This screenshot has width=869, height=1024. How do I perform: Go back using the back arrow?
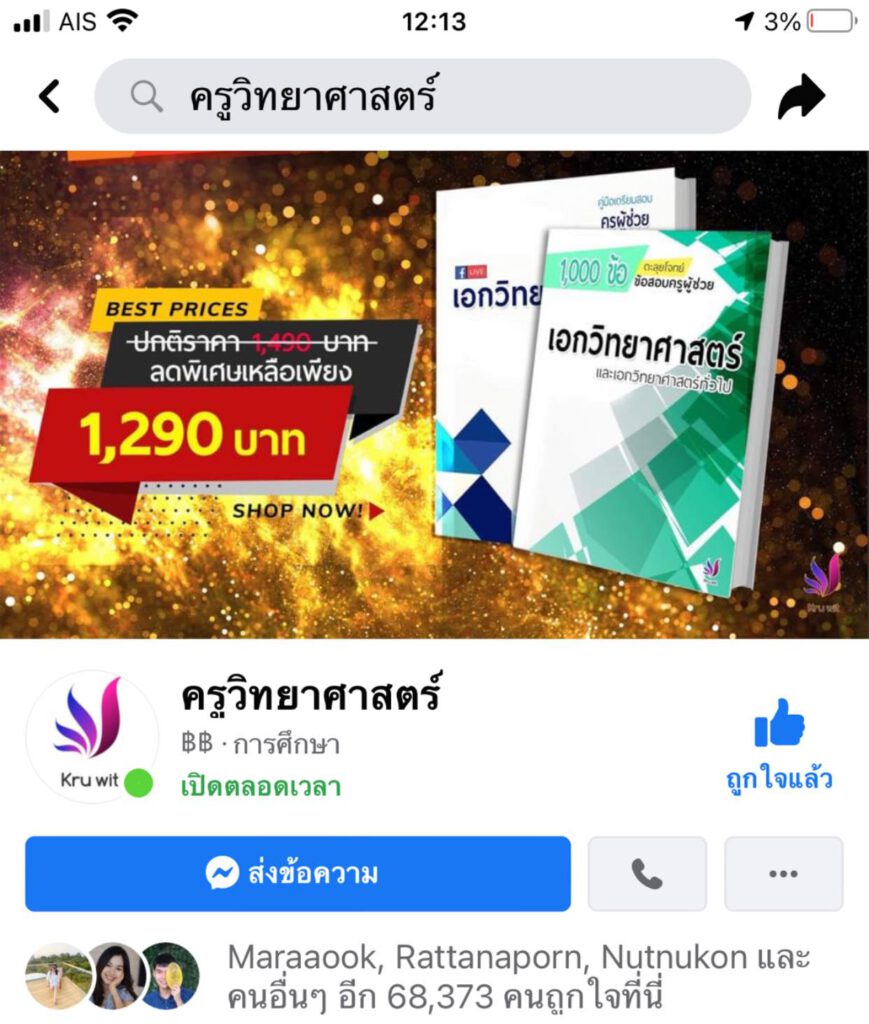[x=49, y=96]
